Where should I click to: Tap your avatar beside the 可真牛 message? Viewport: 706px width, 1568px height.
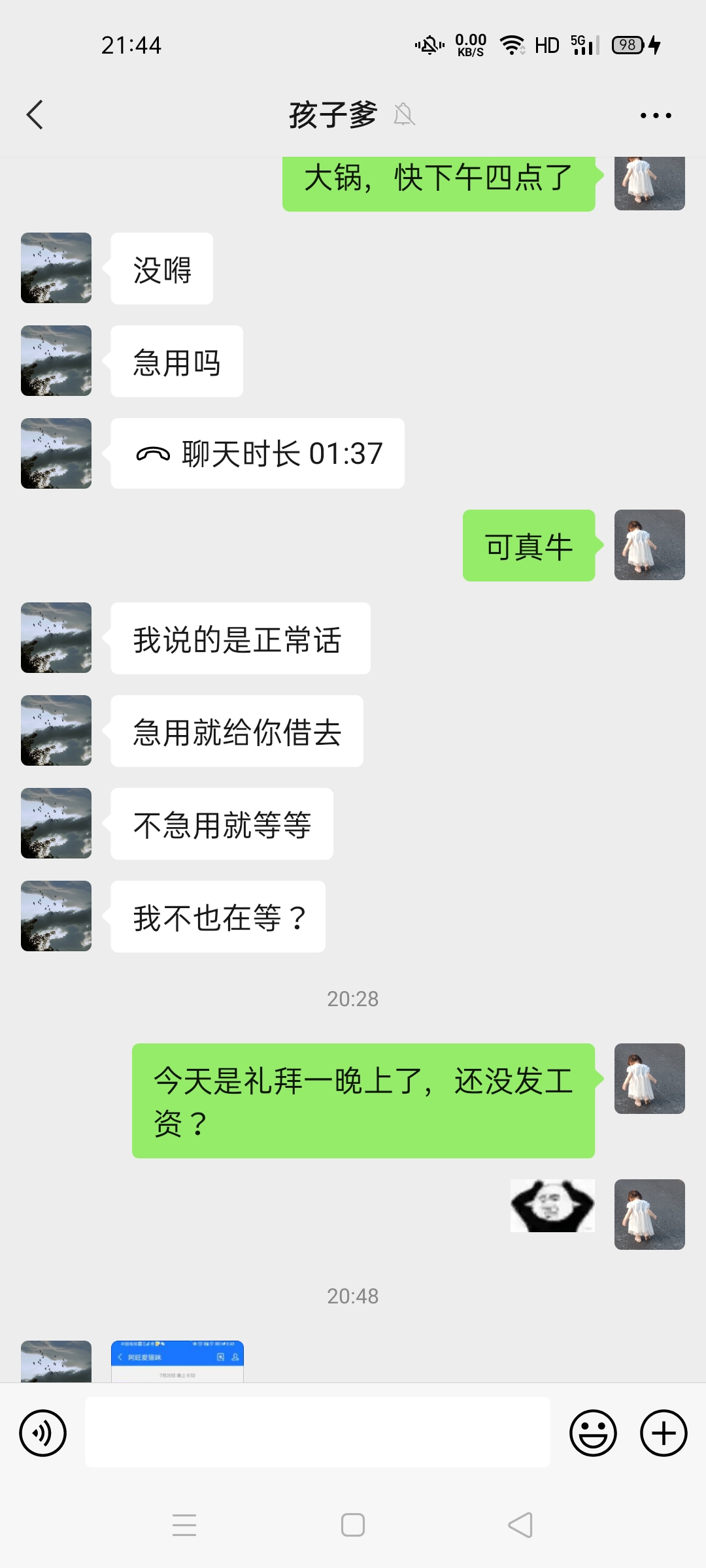pyautogui.click(x=649, y=546)
